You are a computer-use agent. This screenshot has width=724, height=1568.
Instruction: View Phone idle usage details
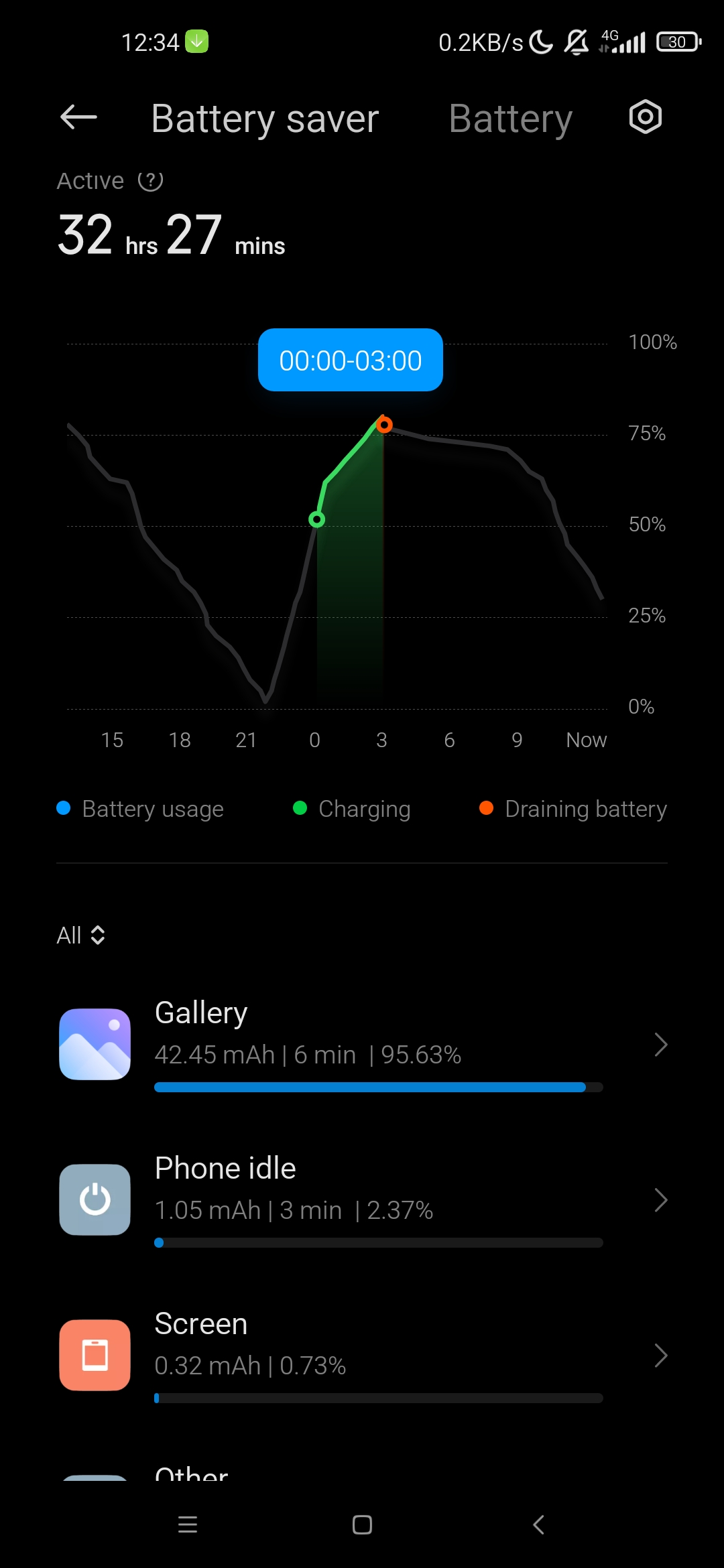point(362,1199)
